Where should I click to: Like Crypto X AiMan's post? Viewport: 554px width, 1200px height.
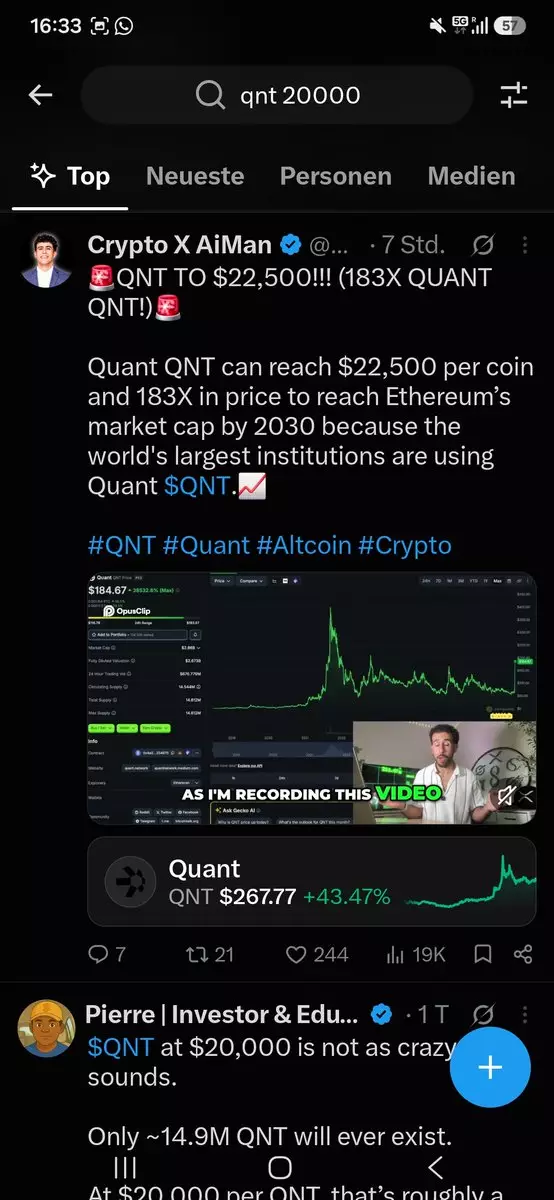coord(317,954)
